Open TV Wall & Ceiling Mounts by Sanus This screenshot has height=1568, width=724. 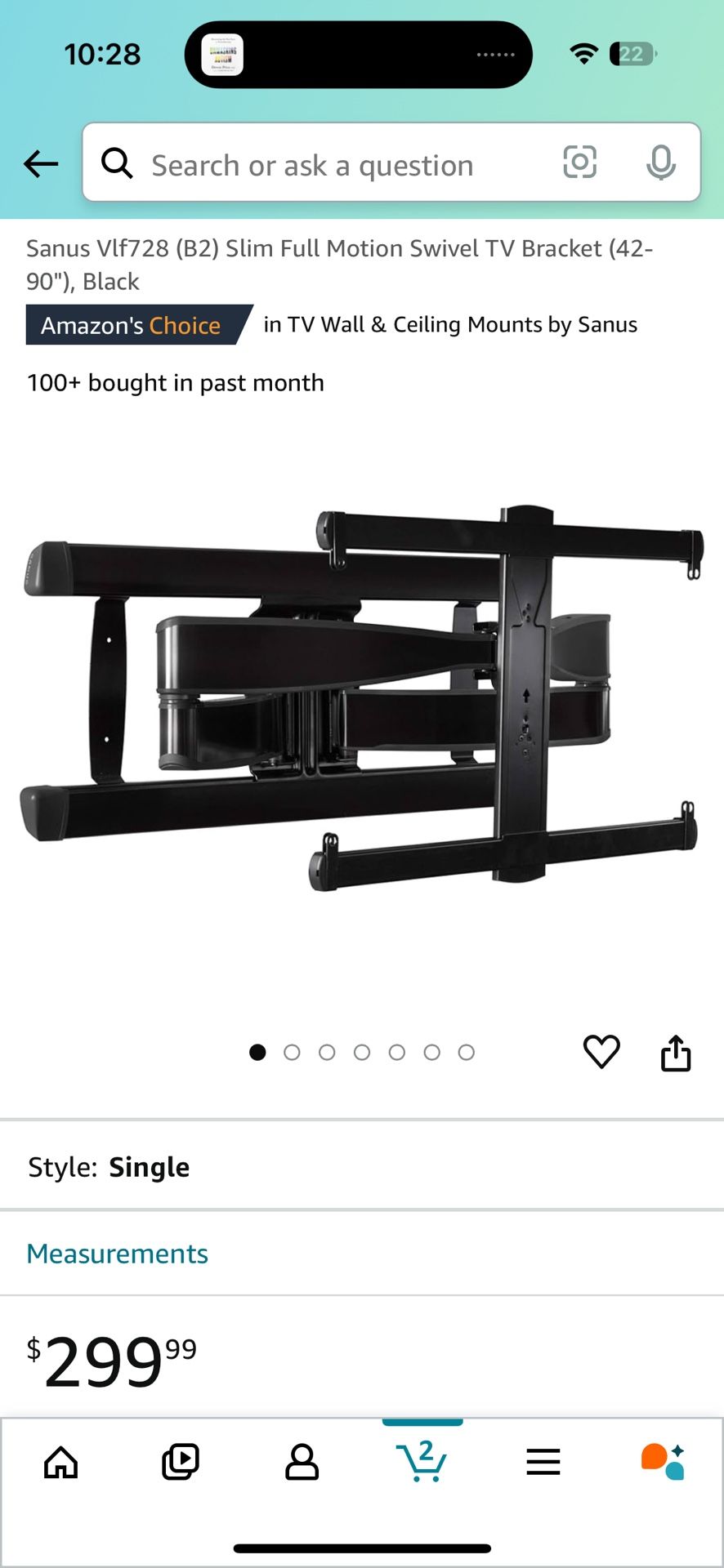pyautogui.click(x=449, y=324)
